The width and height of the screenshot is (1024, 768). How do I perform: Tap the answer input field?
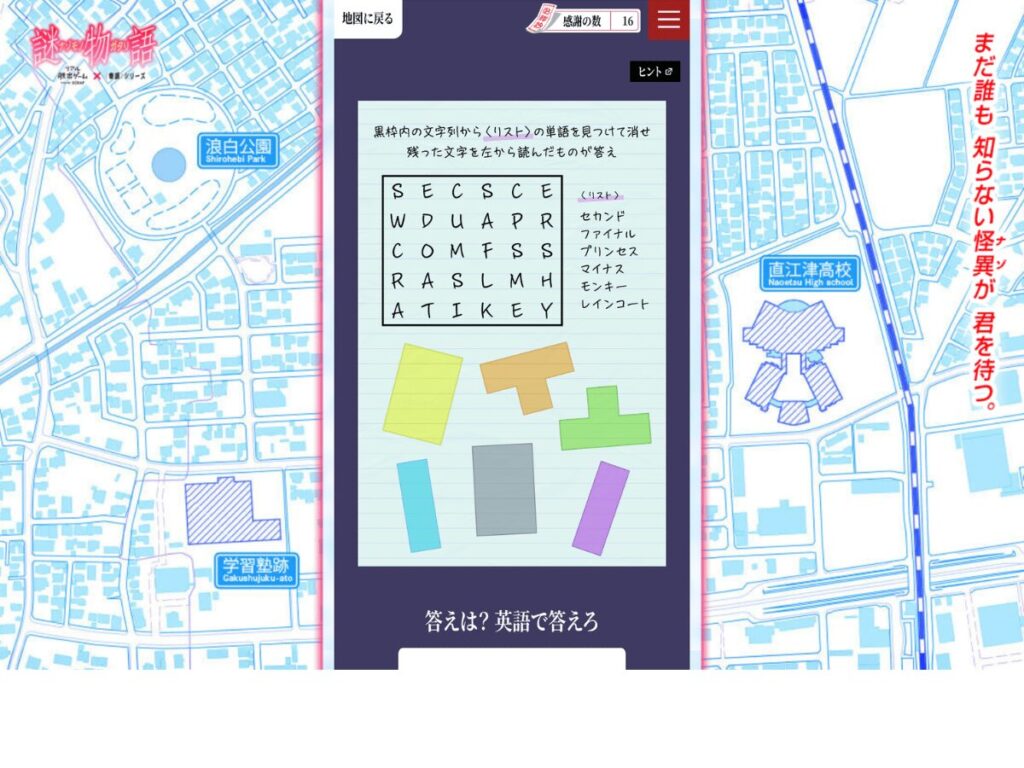512,659
